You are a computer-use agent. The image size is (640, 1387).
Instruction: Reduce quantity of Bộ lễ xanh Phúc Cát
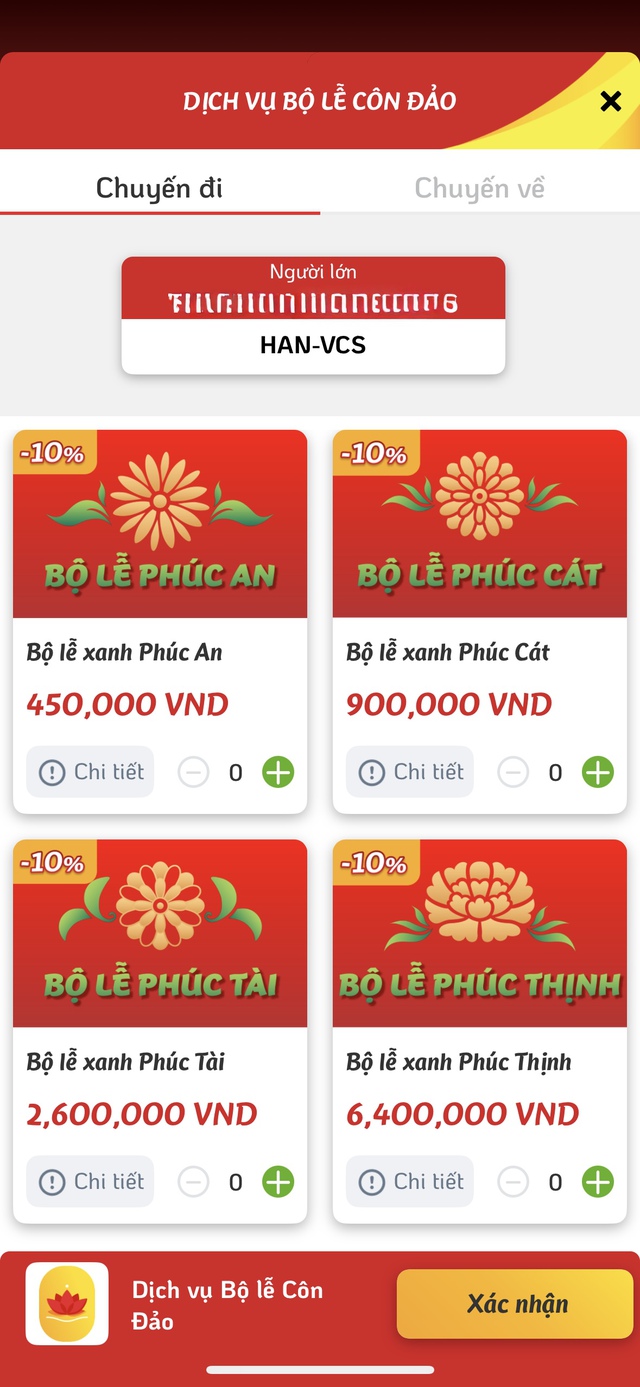(x=513, y=772)
